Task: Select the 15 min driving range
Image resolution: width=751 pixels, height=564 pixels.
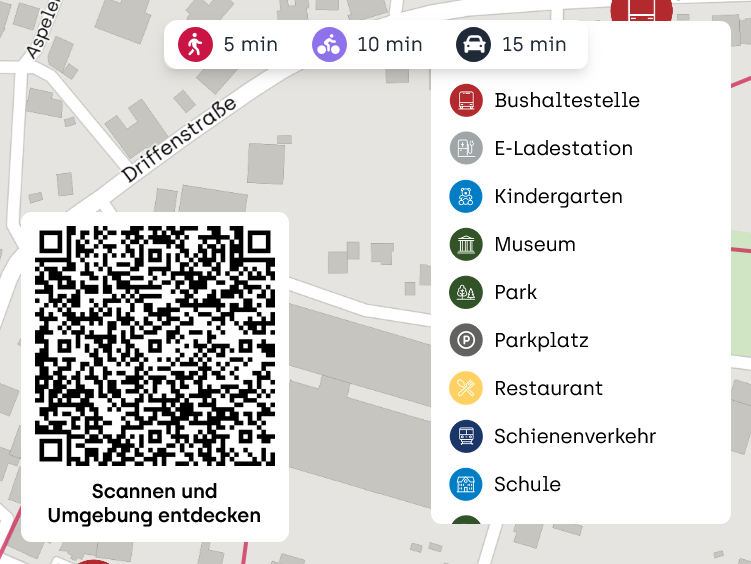Action: [512, 45]
